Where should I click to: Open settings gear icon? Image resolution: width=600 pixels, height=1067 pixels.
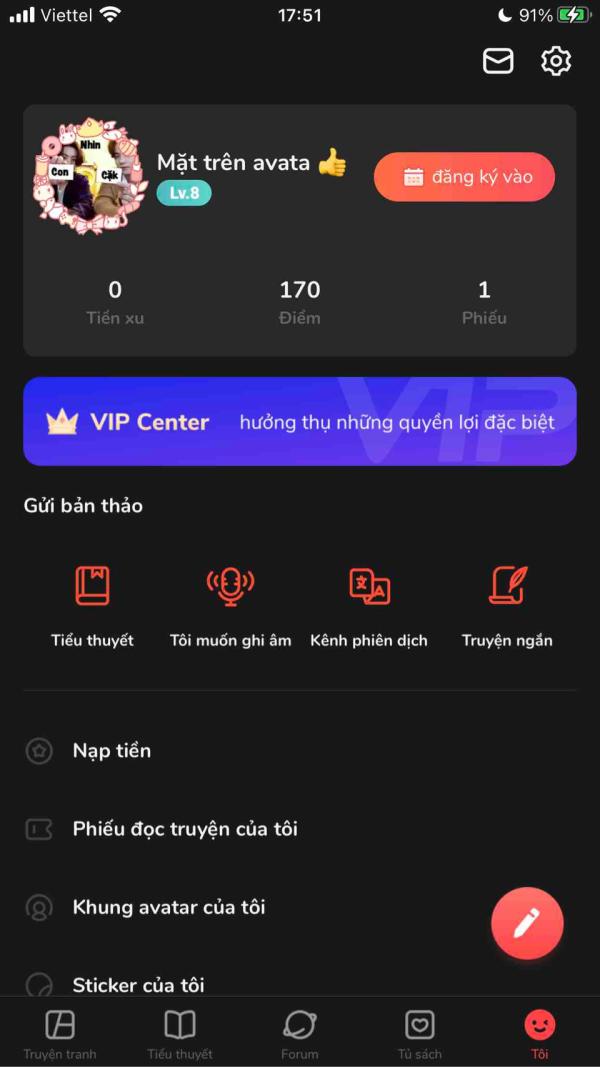pos(556,62)
